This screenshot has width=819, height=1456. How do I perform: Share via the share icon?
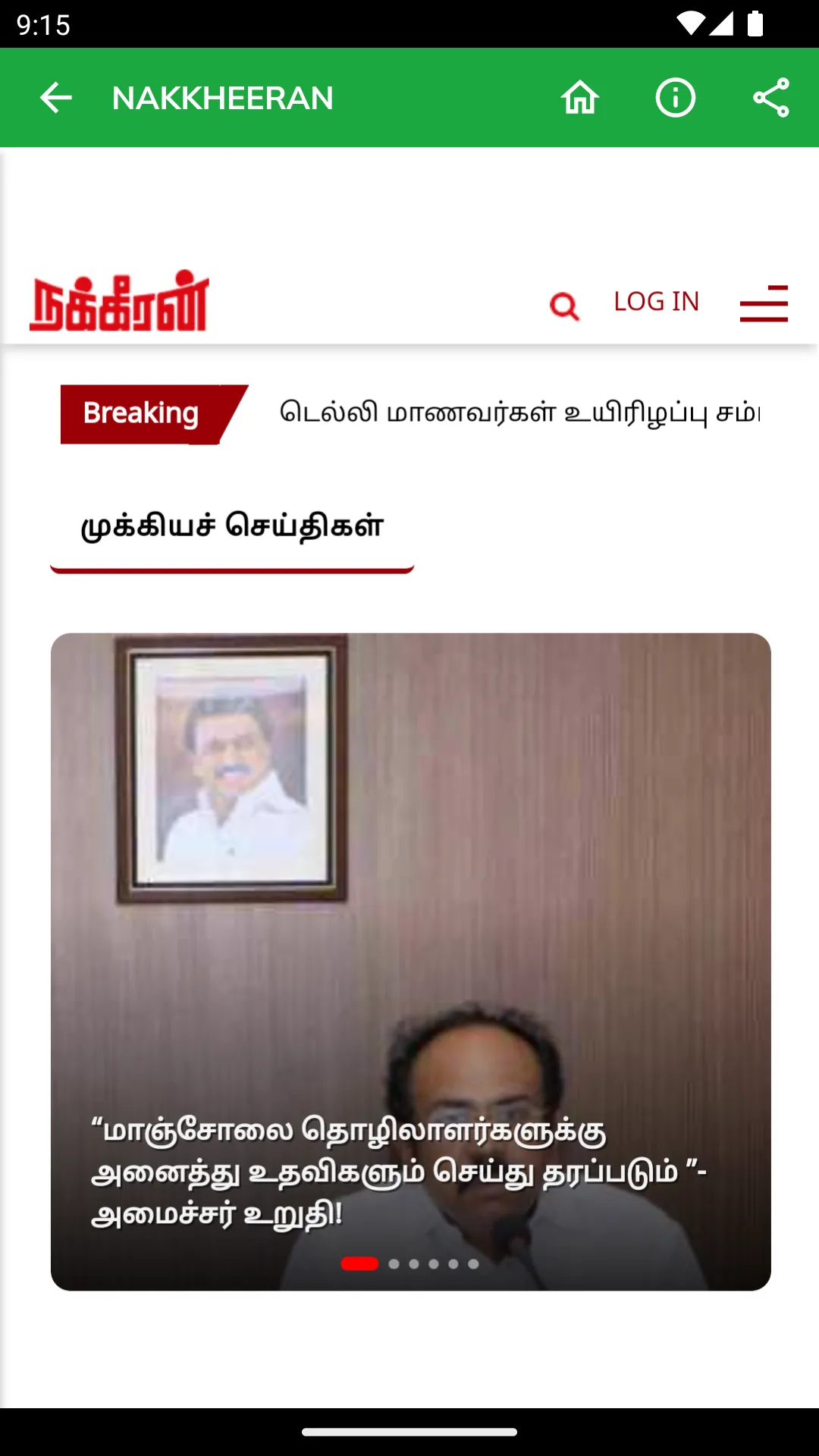pyautogui.click(x=771, y=97)
